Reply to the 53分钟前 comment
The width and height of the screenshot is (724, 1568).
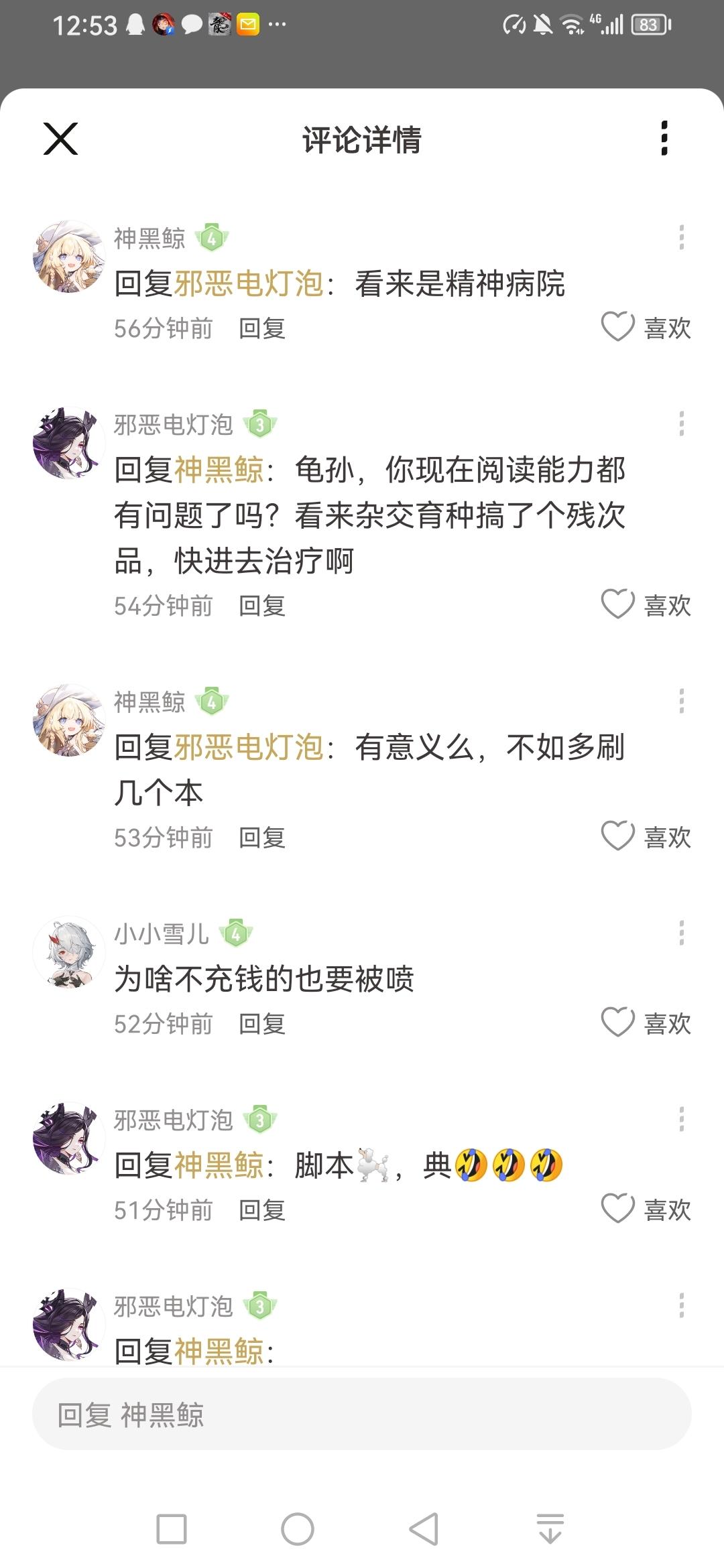pyautogui.click(x=262, y=838)
